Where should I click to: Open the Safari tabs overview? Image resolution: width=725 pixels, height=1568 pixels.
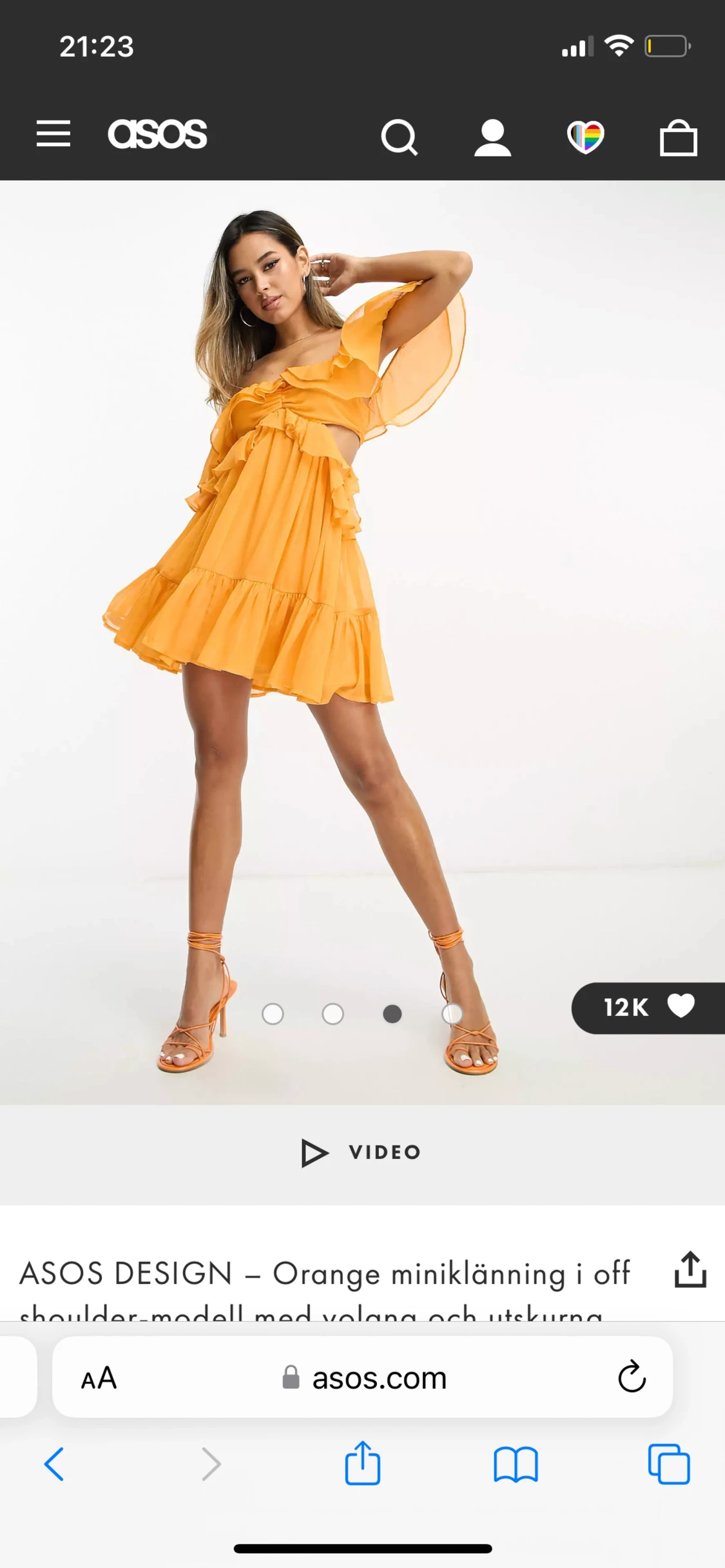tap(668, 1464)
